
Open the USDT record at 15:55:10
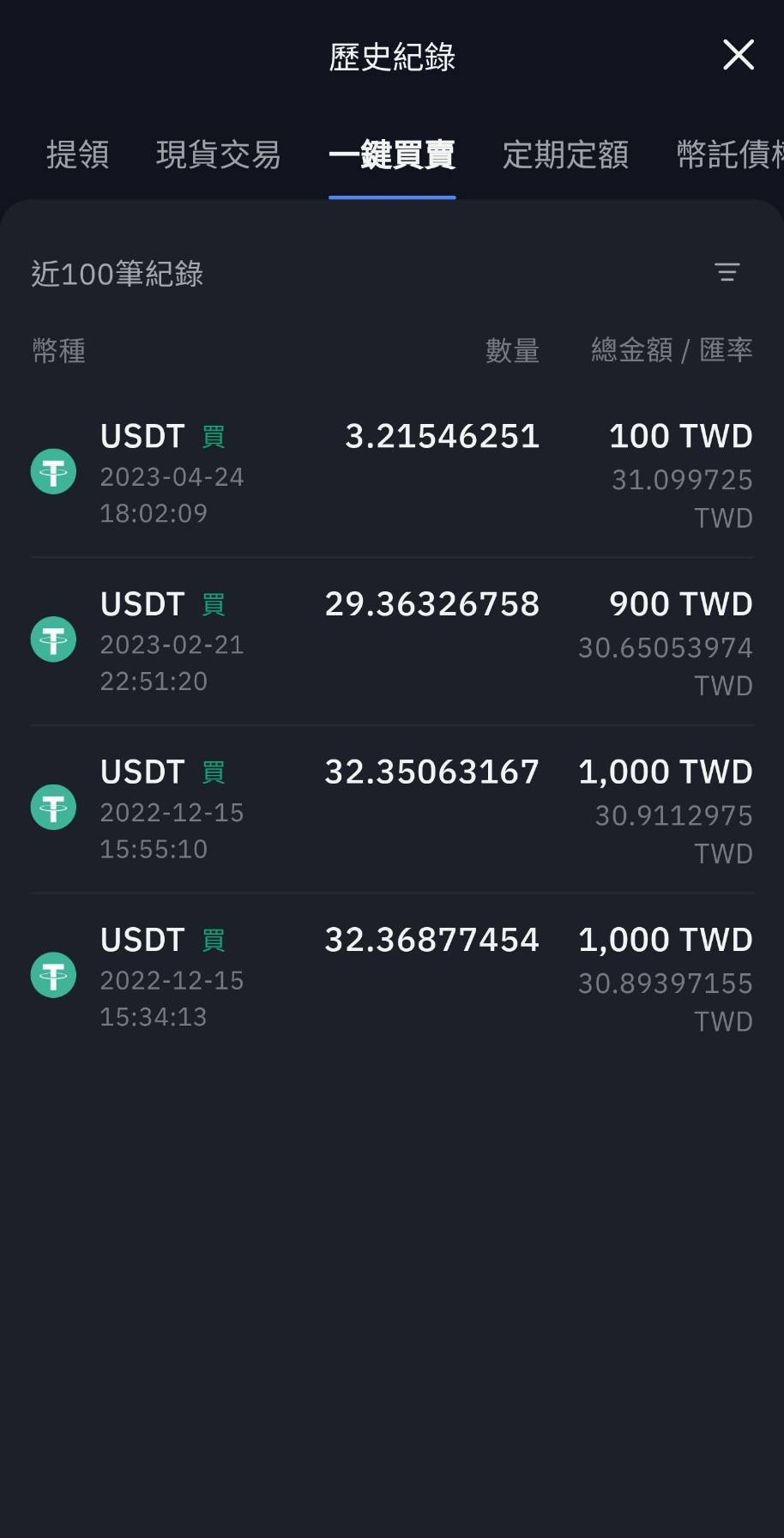[x=392, y=809]
